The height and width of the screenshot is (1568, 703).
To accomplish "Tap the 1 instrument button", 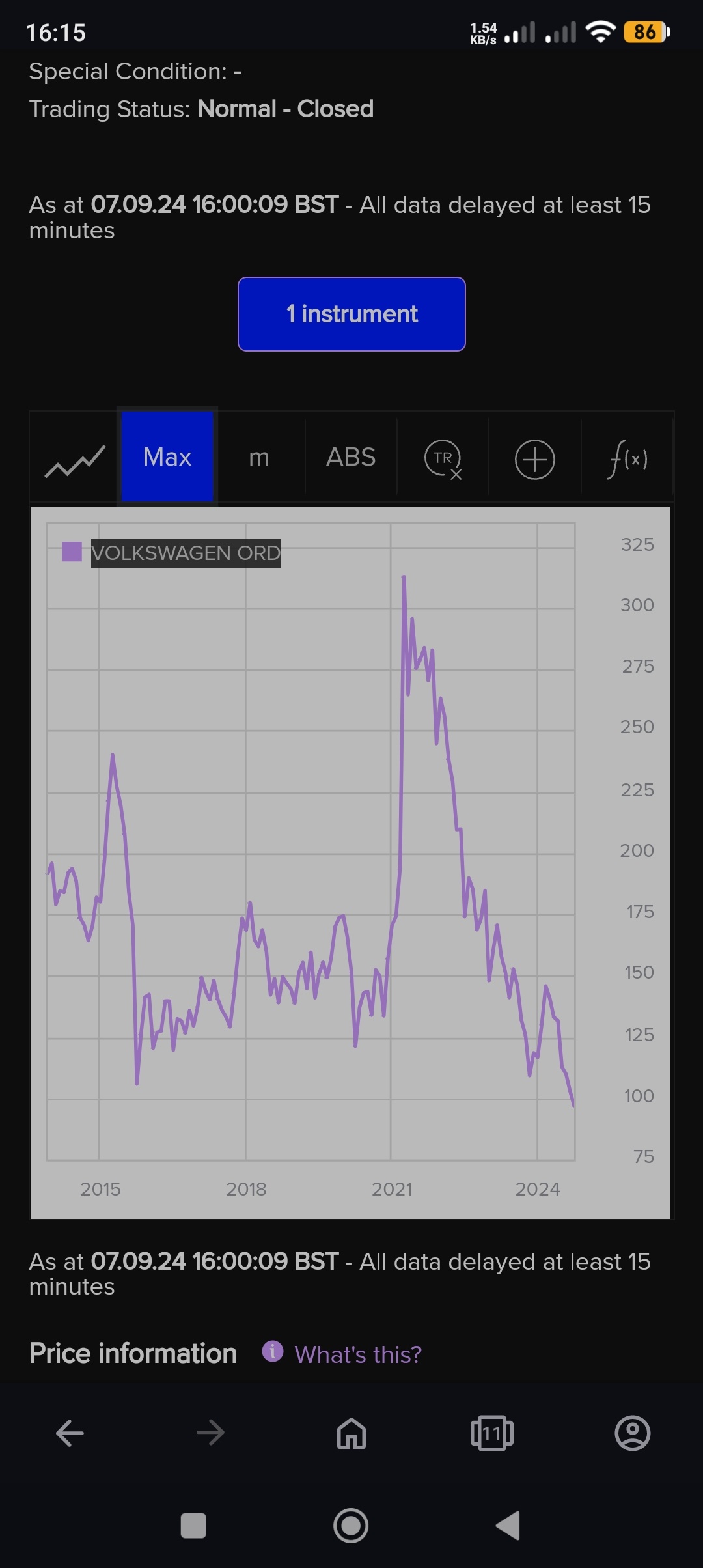I will click(351, 314).
